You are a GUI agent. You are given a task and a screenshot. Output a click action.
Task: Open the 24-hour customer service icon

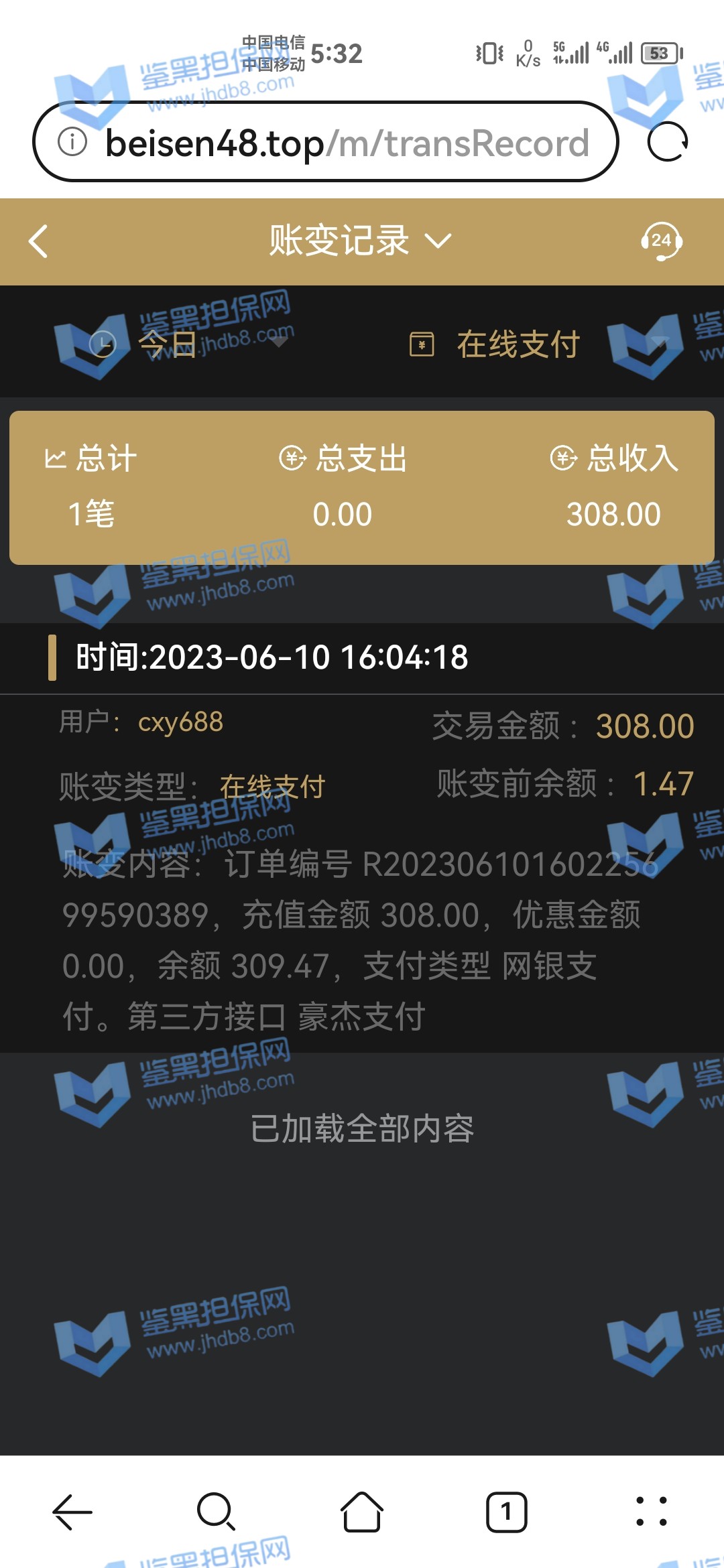coord(661,241)
